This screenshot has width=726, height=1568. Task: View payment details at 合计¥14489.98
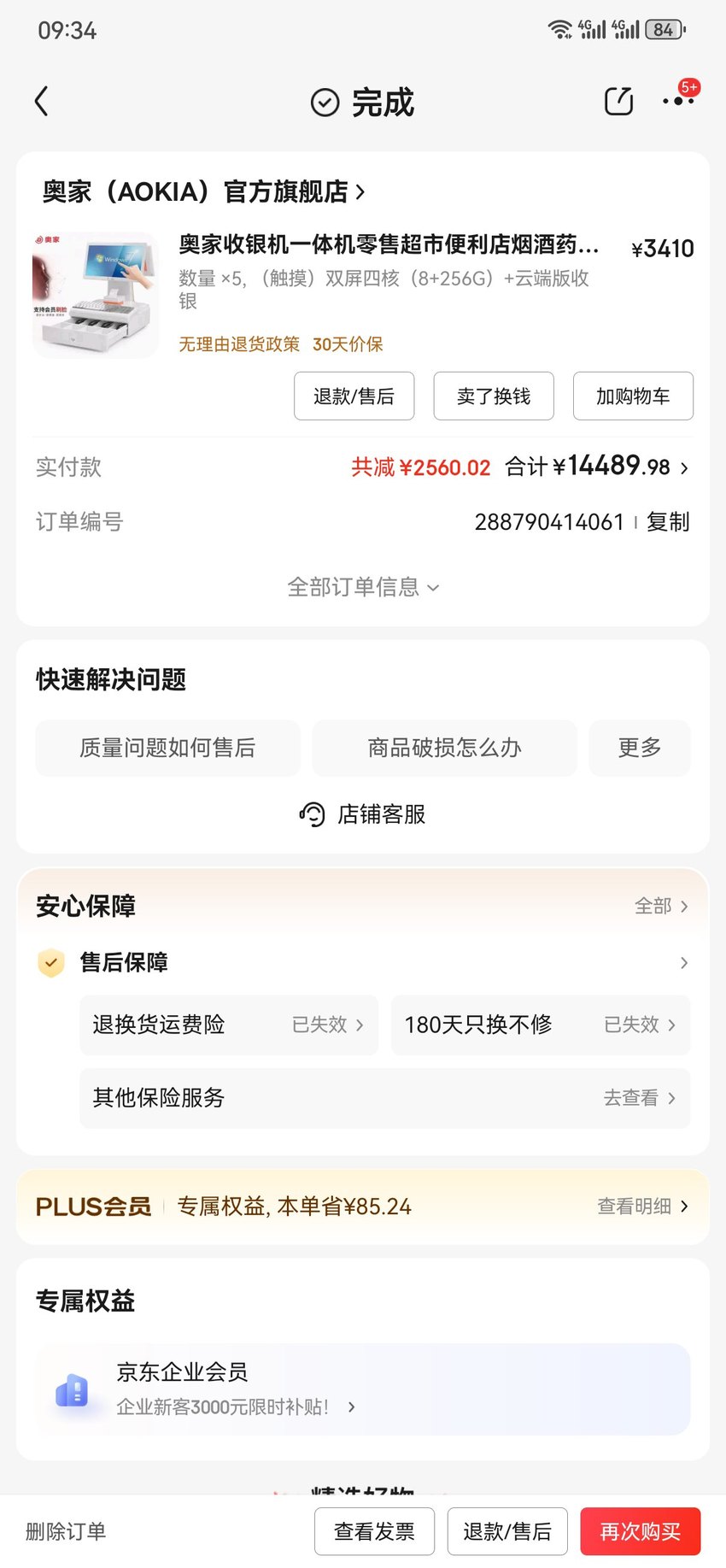pos(597,467)
